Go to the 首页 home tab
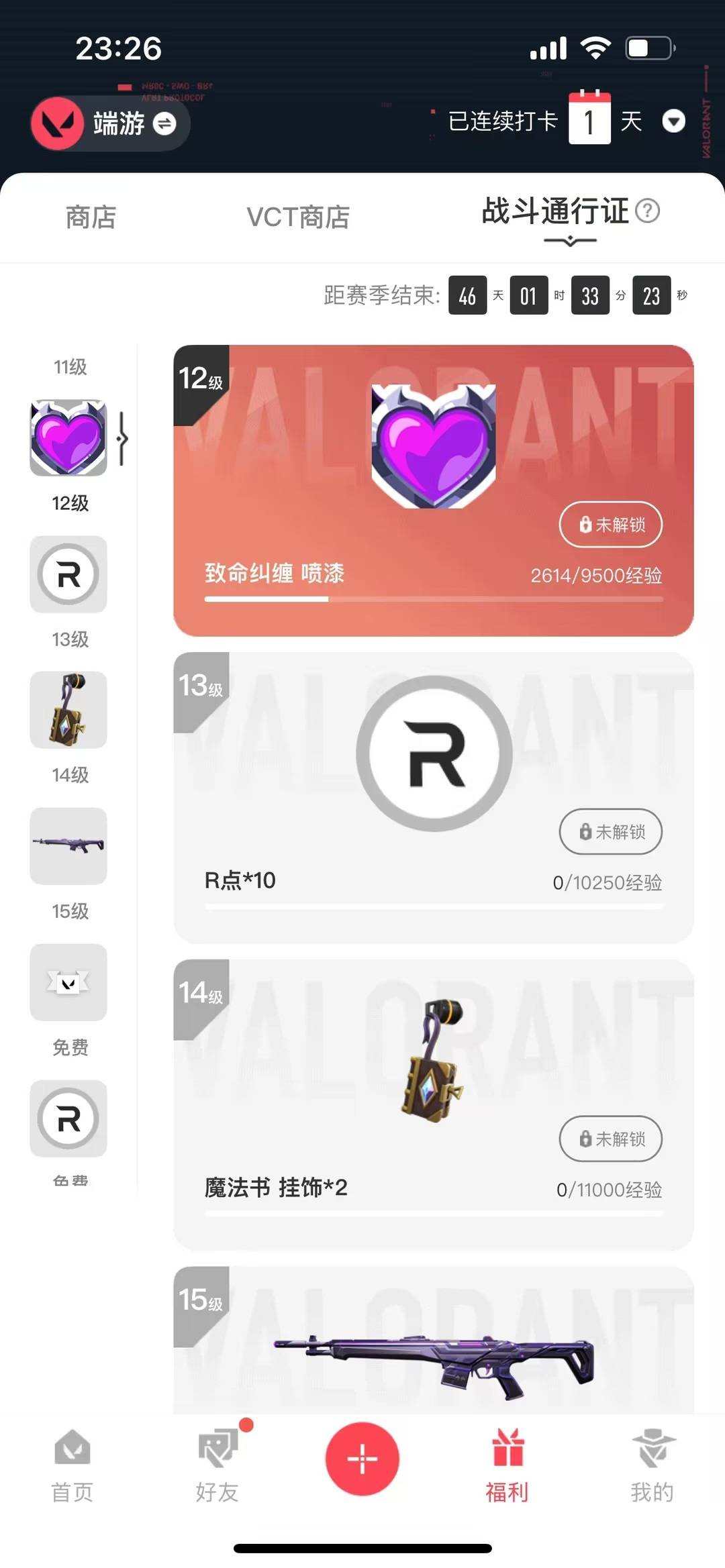Image resolution: width=725 pixels, height=1568 pixels. click(72, 1467)
